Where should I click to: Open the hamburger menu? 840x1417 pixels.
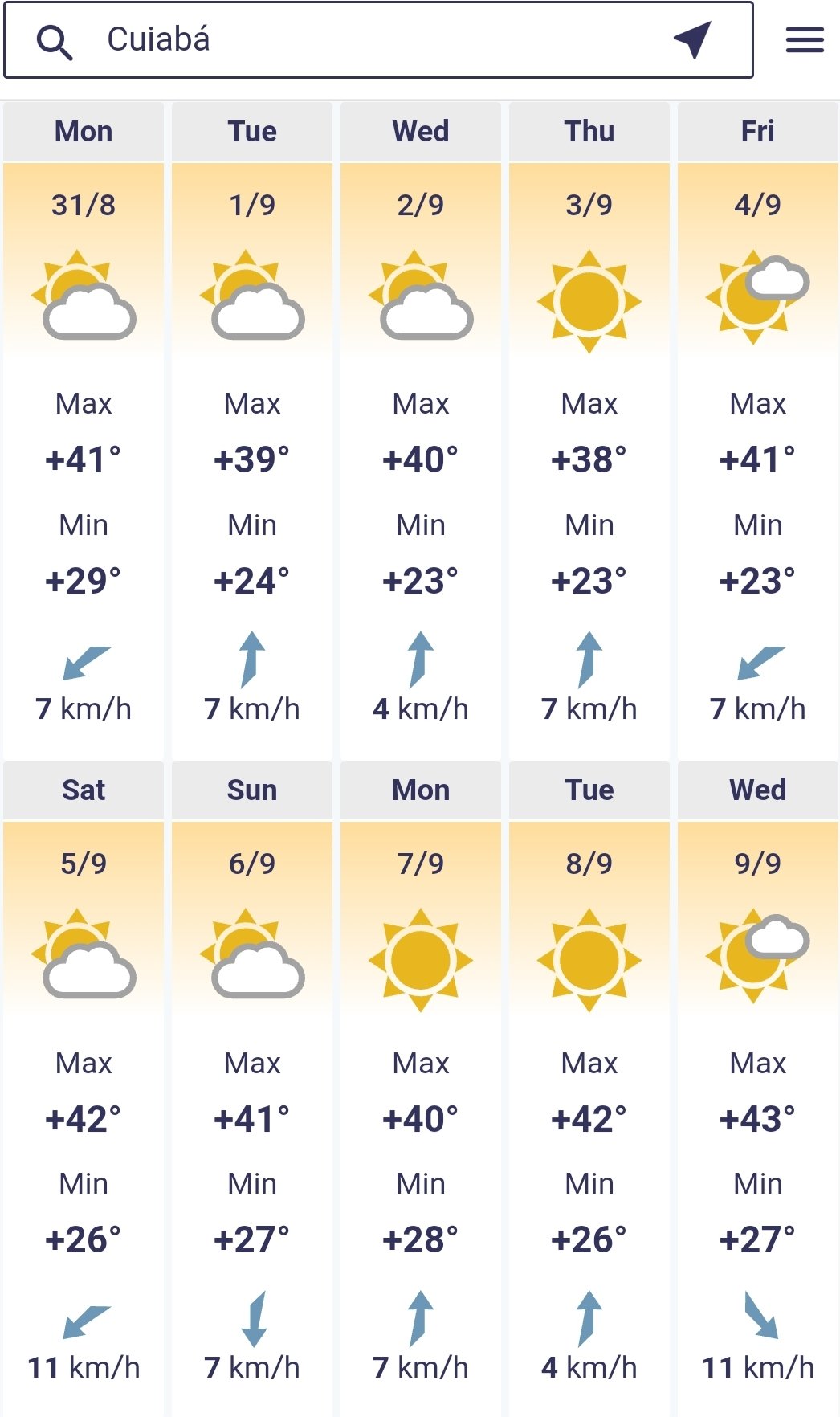point(805,39)
